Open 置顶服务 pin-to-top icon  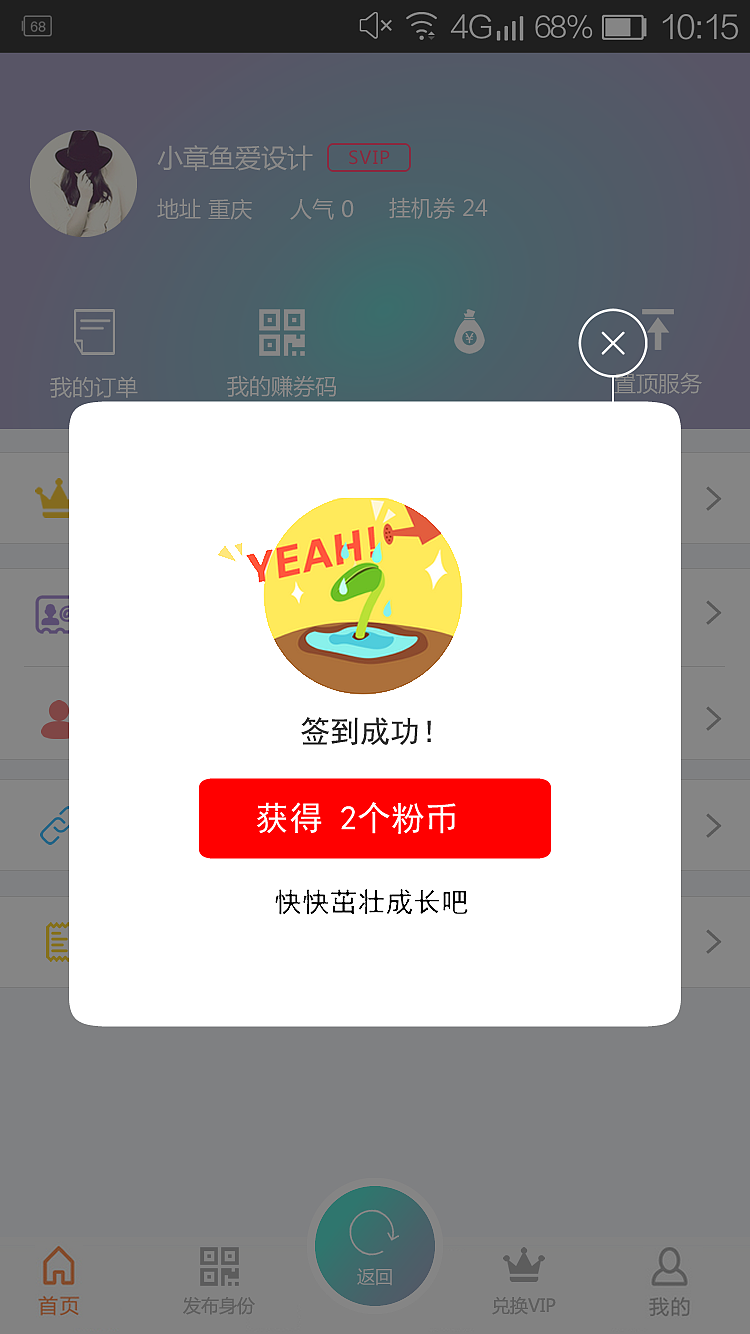tap(657, 331)
